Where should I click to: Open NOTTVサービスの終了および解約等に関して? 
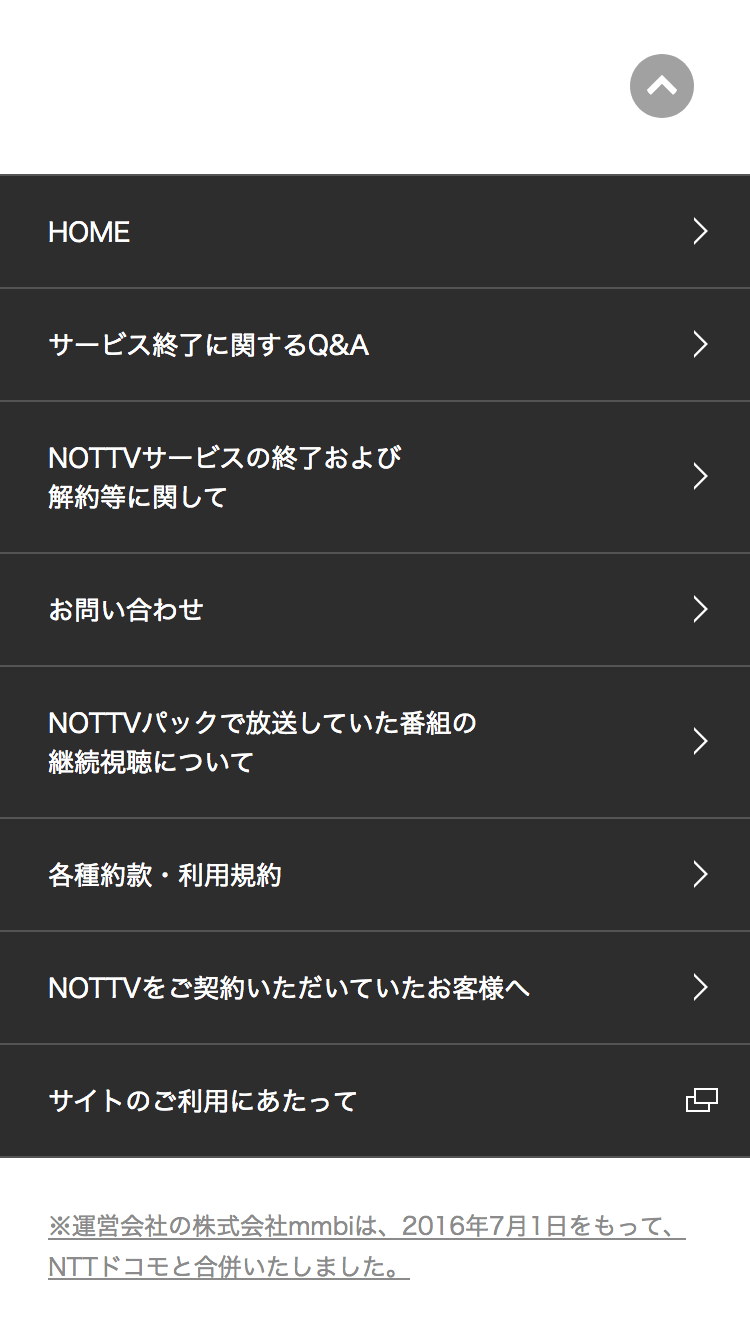(375, 477)
